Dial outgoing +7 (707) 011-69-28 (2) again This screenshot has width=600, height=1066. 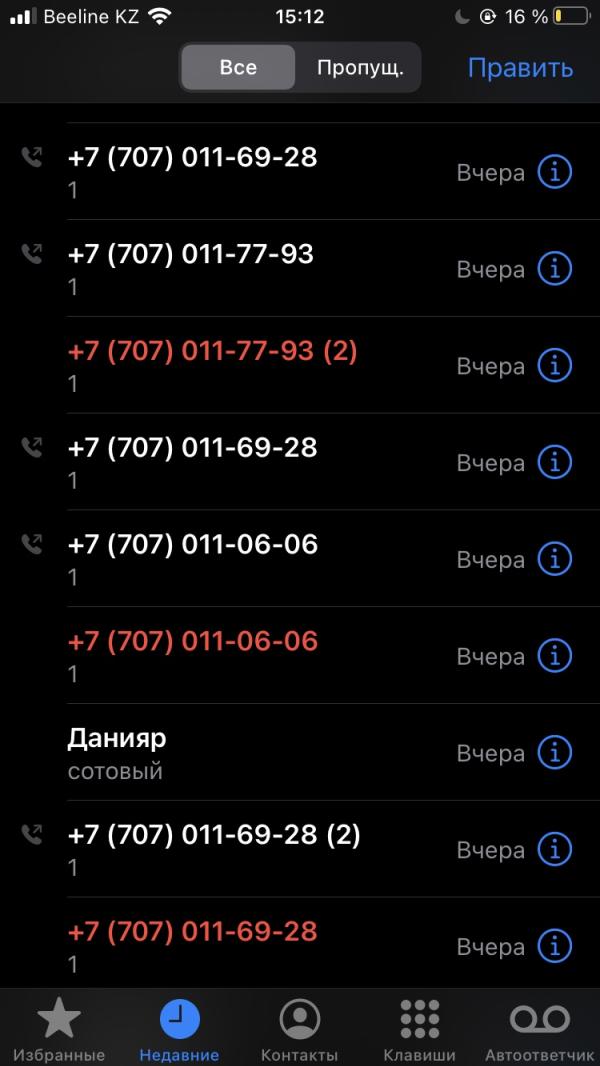[x=300, y=848]
